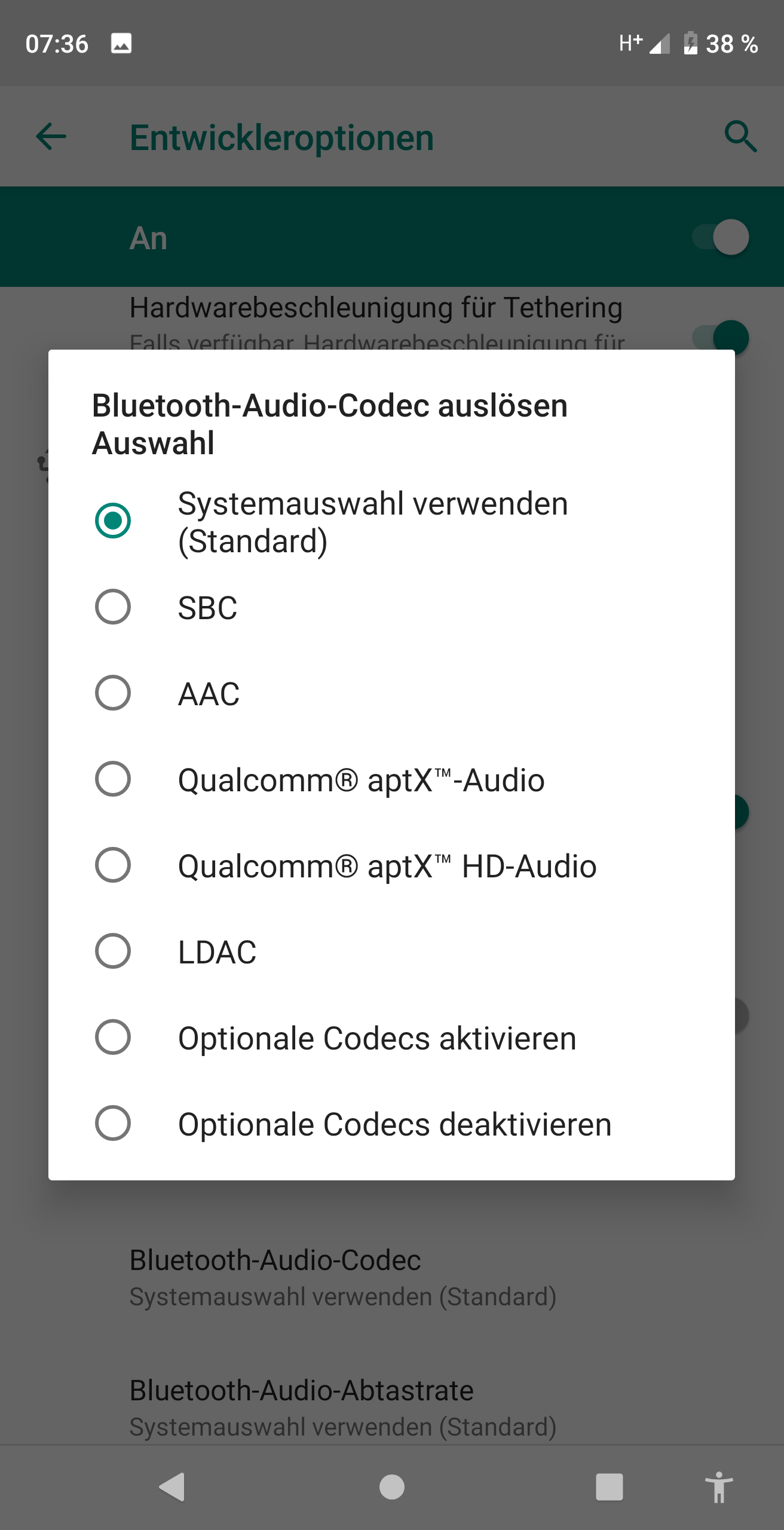Screen dimensions: 784x1530
Task: Navigate back with the arrow icon
Action: pyautogui.click(x=51, y=137)
